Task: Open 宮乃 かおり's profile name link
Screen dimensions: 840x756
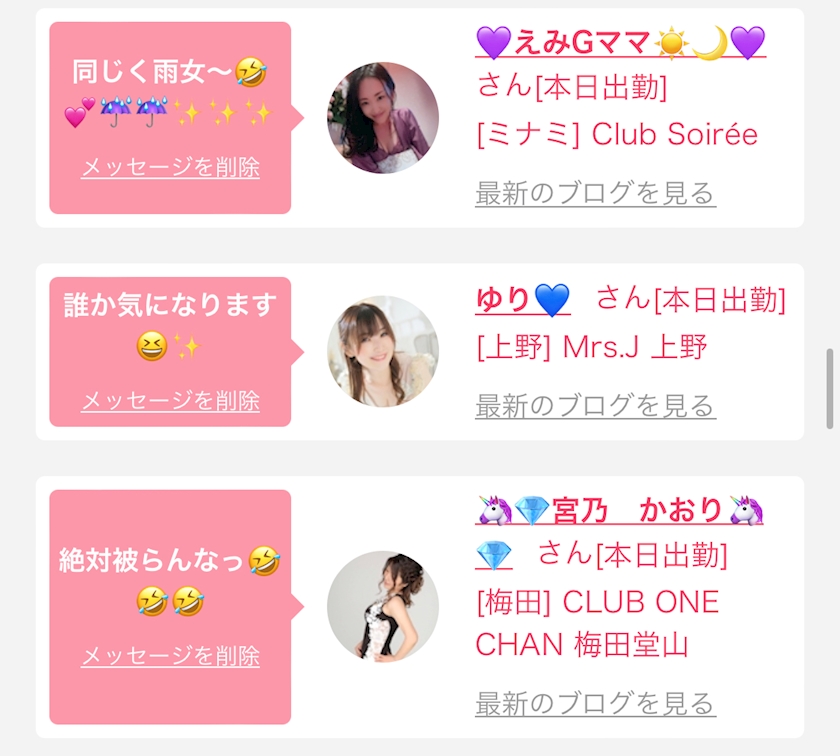Action: [x=620, y=511]
